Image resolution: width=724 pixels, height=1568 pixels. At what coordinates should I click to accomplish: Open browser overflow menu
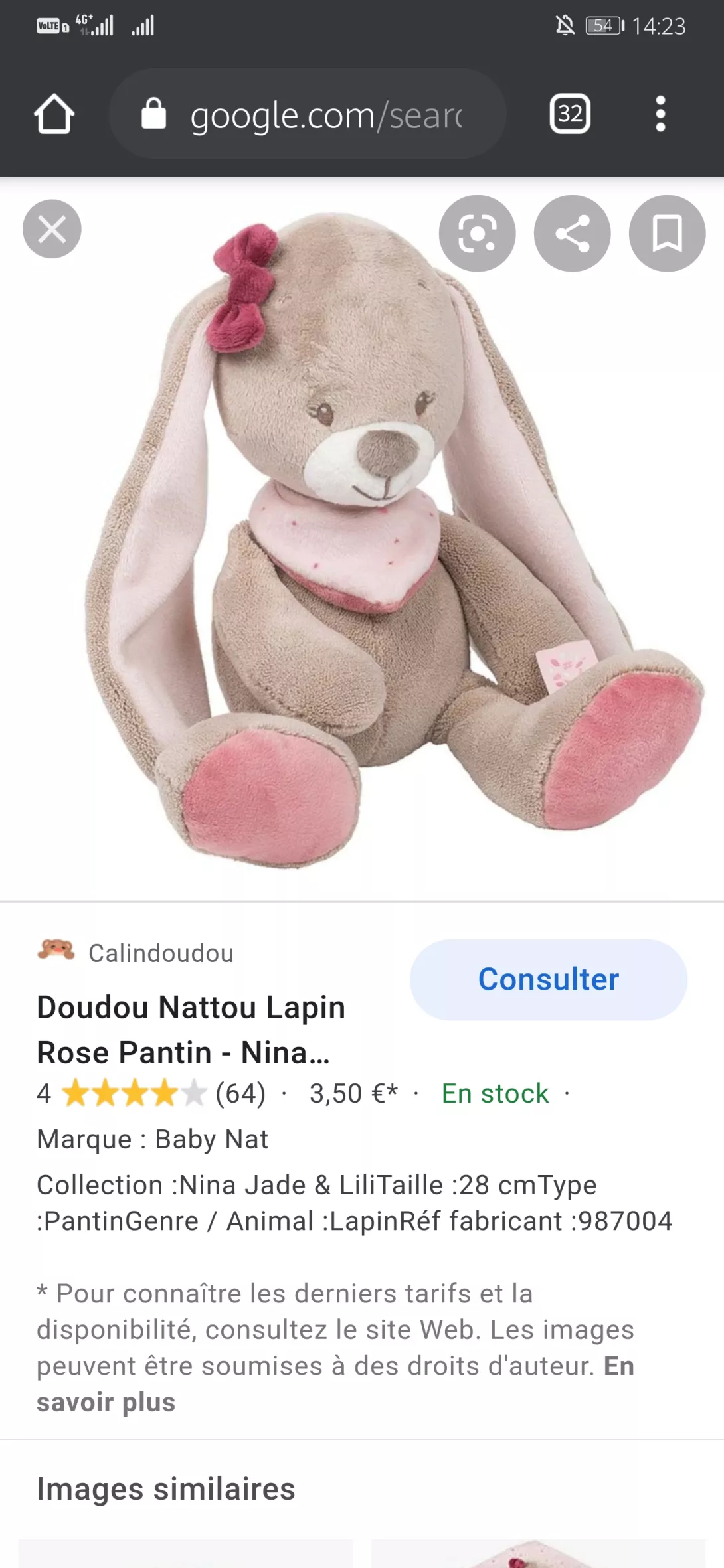(660, 114)
